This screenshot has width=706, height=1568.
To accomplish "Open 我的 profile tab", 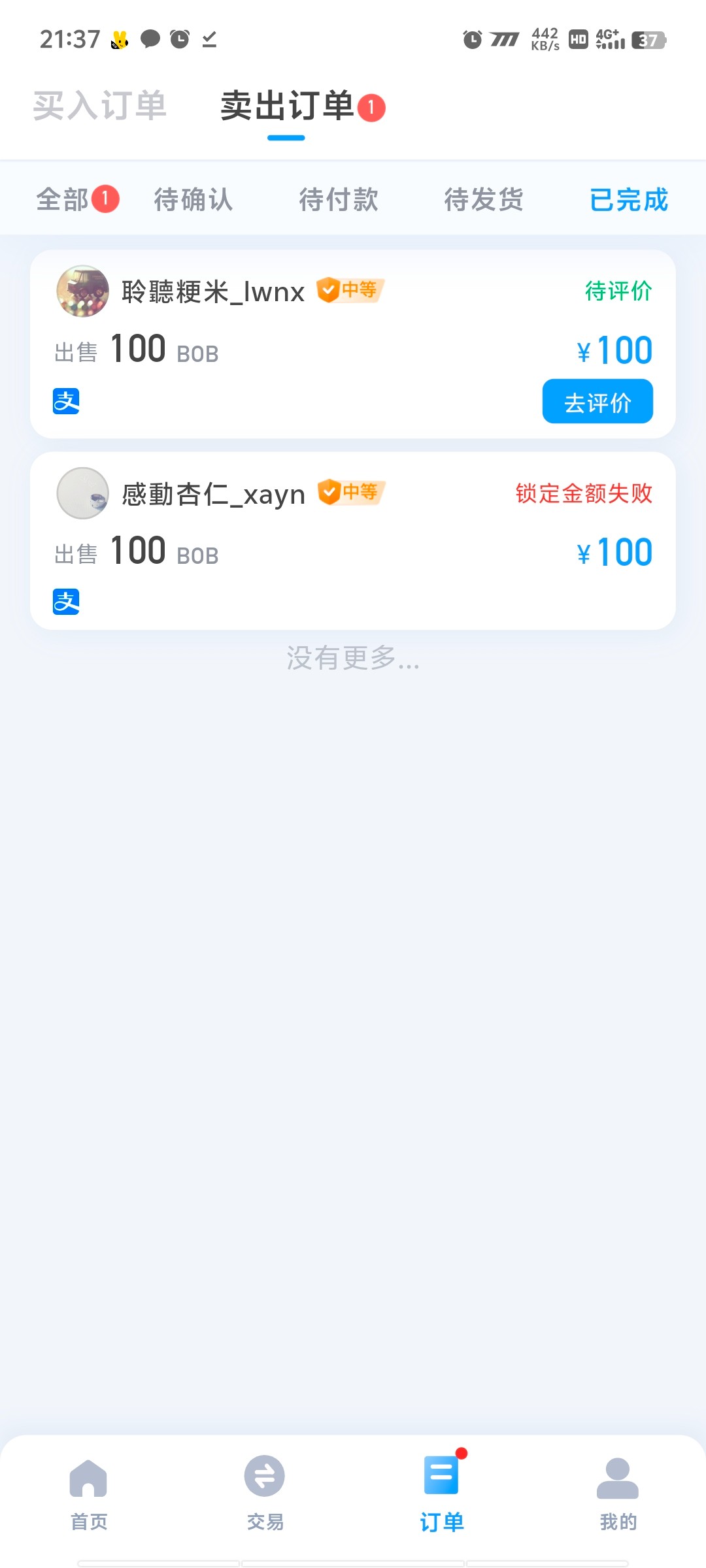I will [x=618, y=1493].
